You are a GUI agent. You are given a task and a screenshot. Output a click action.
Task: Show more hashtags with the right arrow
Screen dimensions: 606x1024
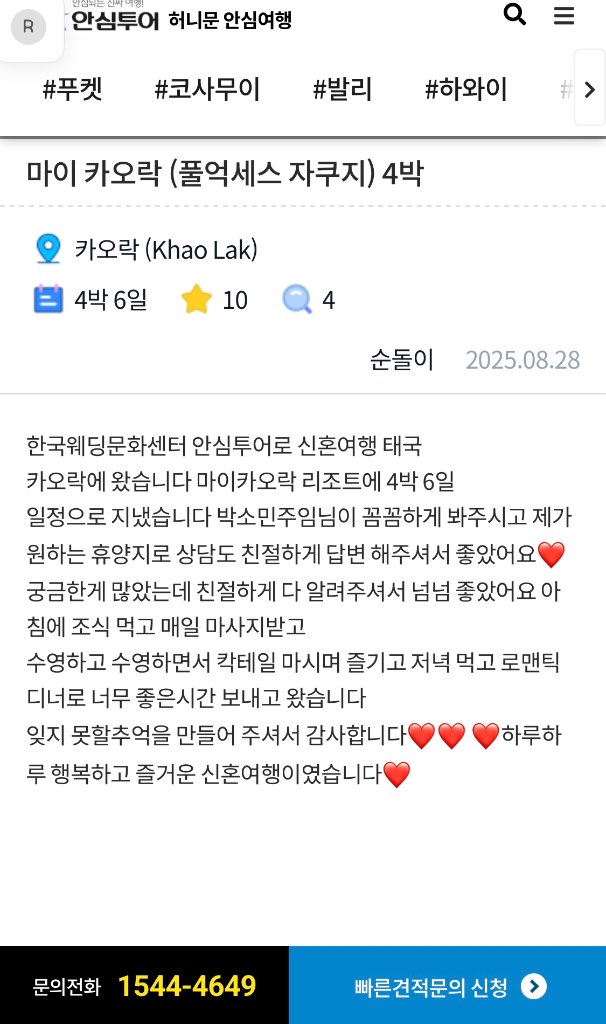click(589, 90)
